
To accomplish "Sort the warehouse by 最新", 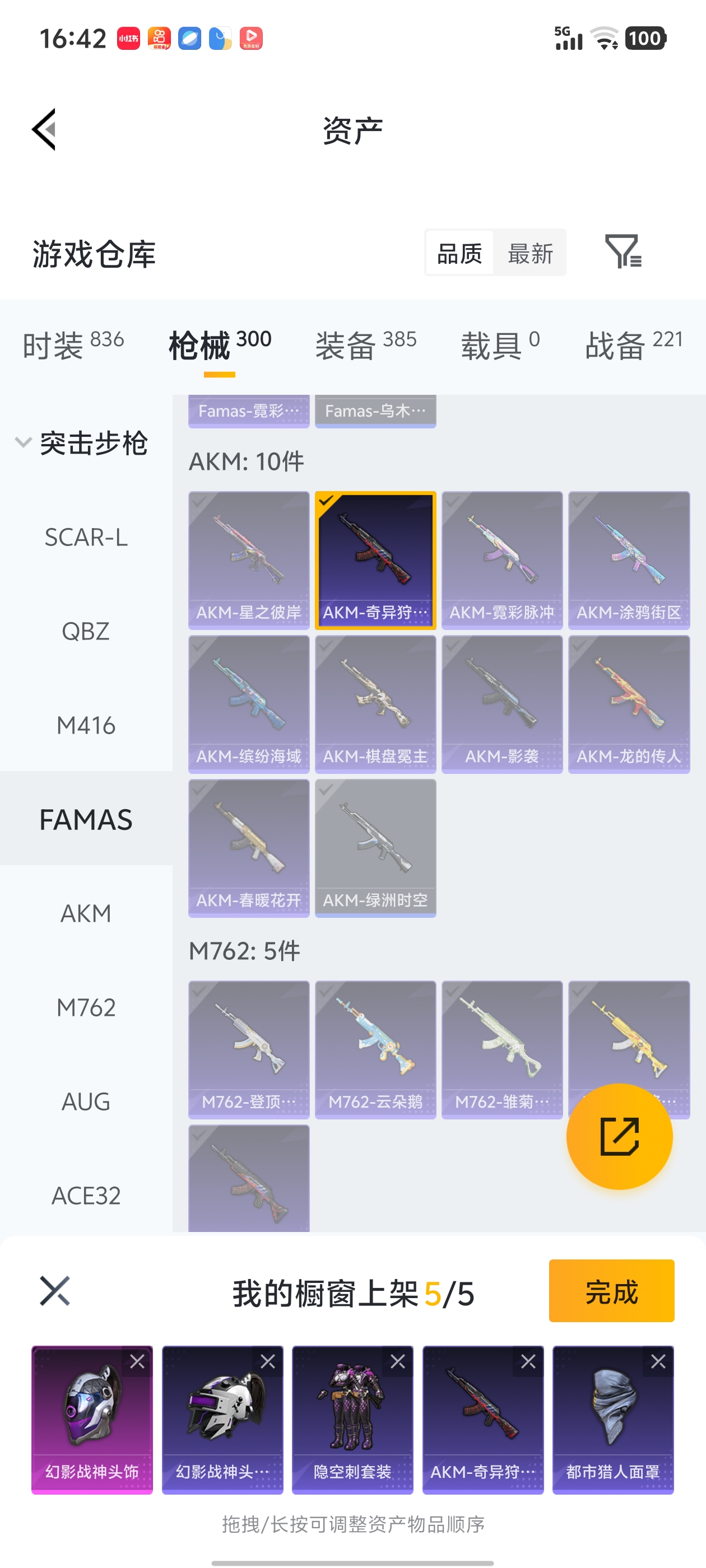I will coord(530,253).
